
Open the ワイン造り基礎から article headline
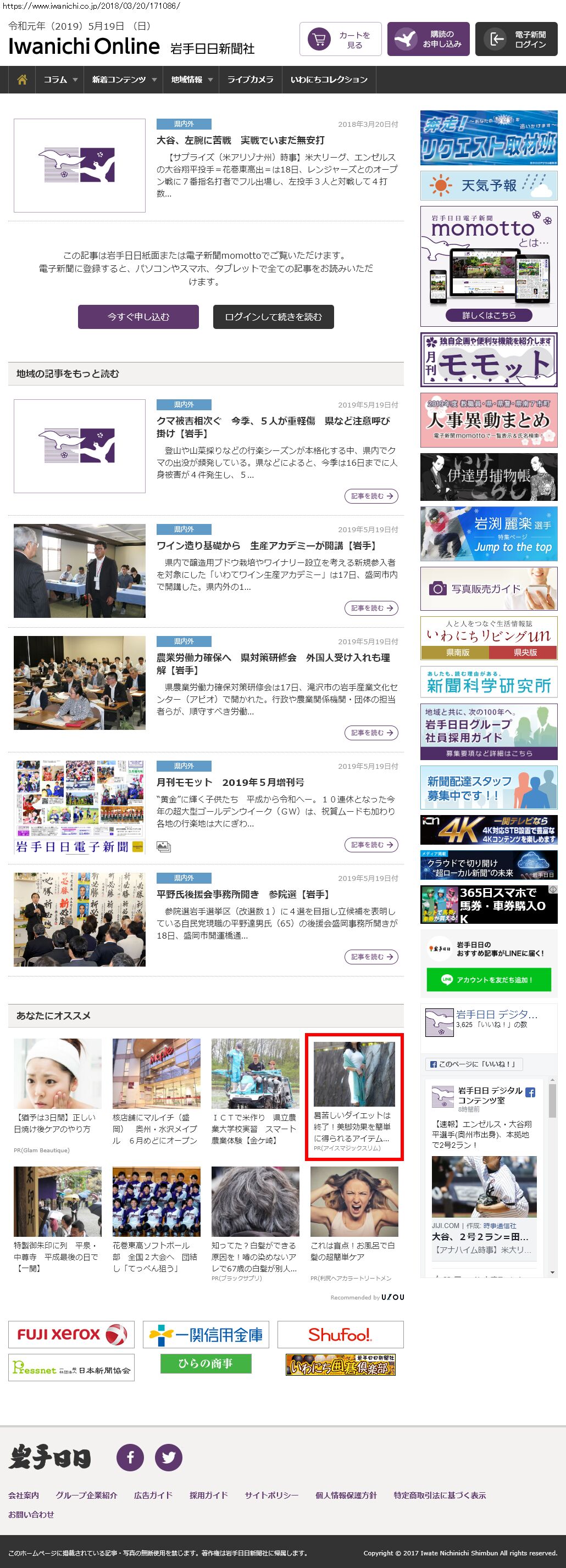[x=265, y=545]
